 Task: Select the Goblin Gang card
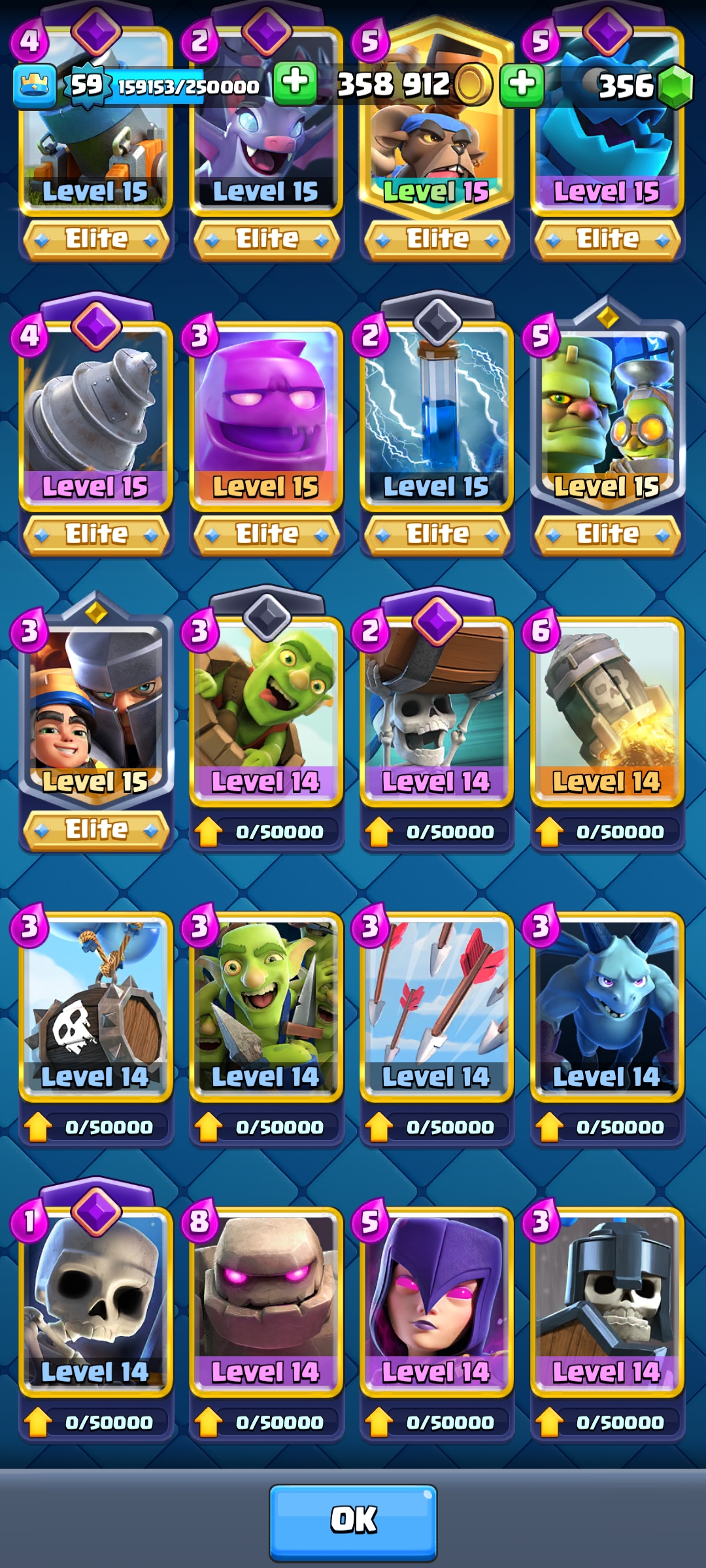pos(266,1007)
